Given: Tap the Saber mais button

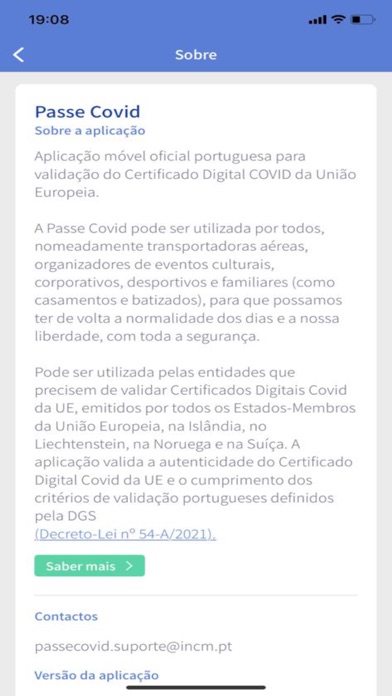Looking at the screenshot, I should pyautogui.click(x=90, y=566).
